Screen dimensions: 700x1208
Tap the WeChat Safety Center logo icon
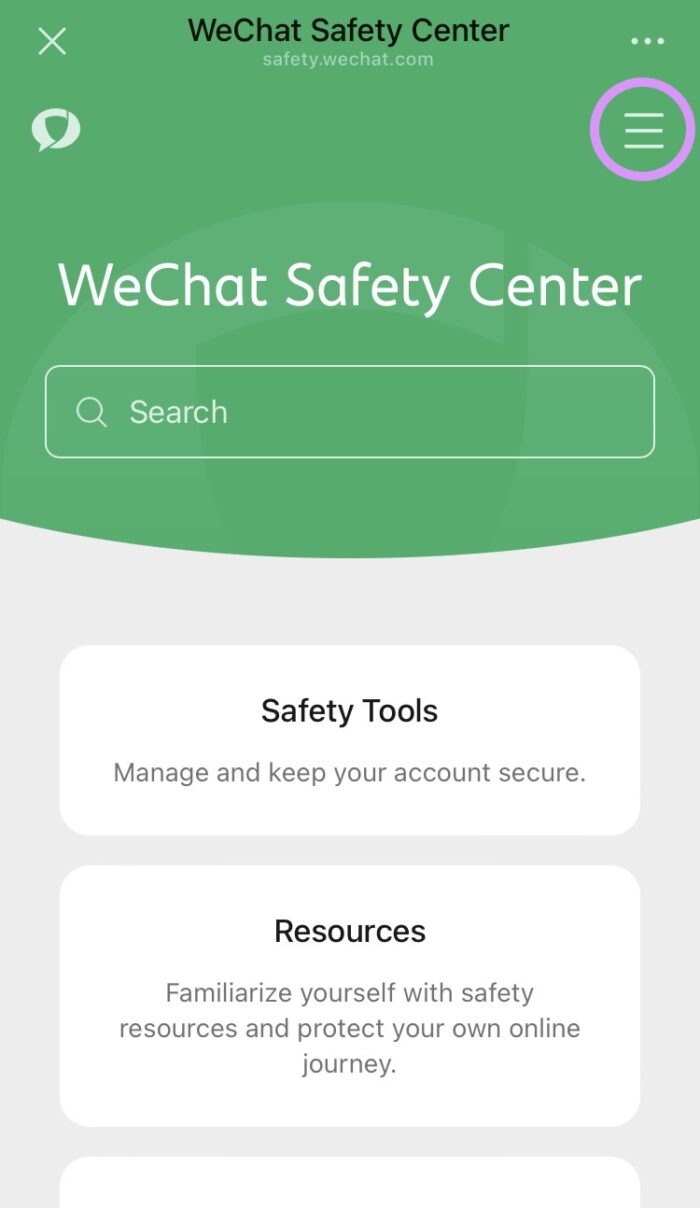point(56,130)
